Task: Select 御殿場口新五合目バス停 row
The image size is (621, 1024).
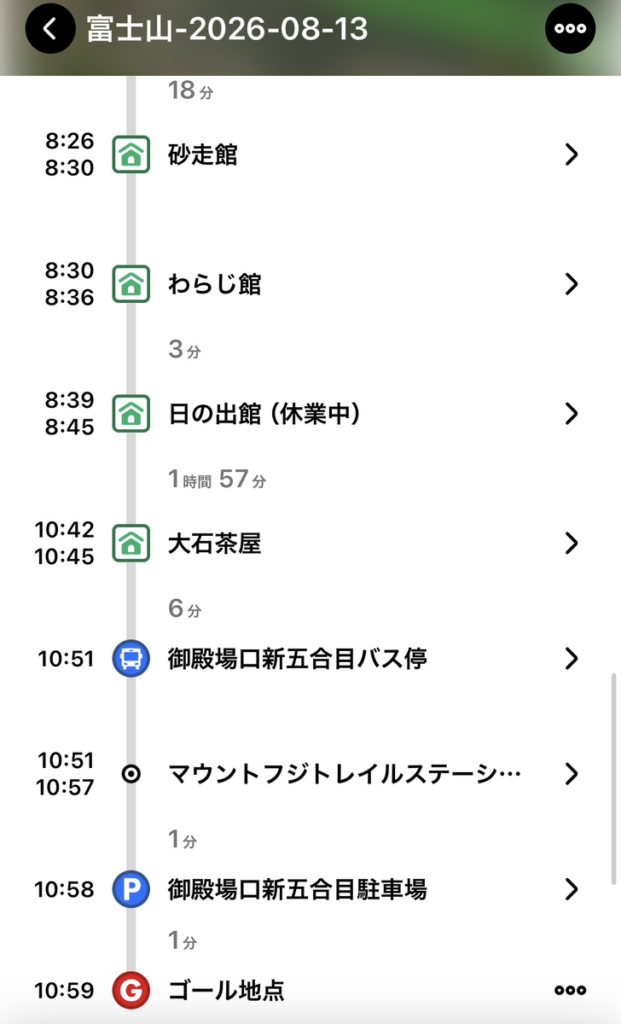Action: point(310,658)
